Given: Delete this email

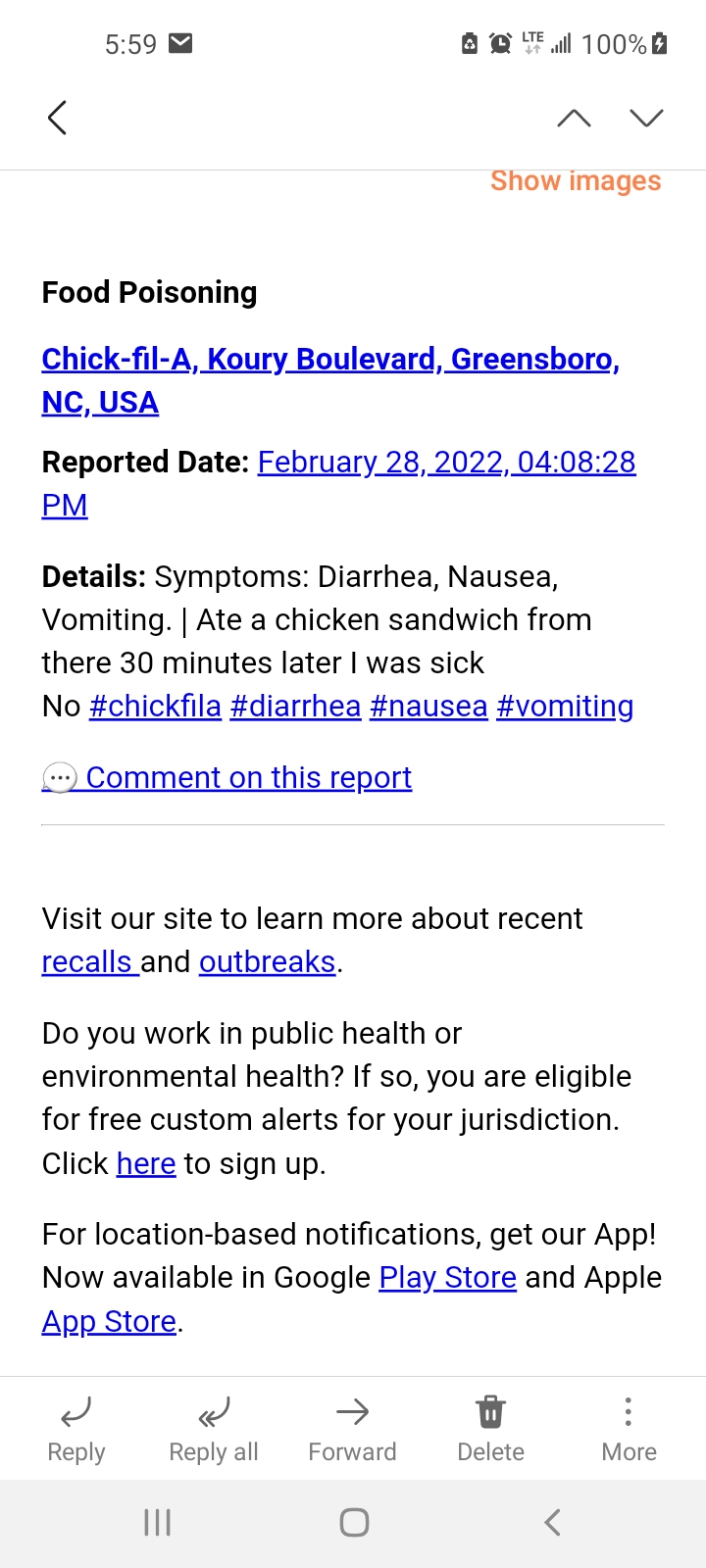Looking at the screenshot, I should click(490, 1430).
